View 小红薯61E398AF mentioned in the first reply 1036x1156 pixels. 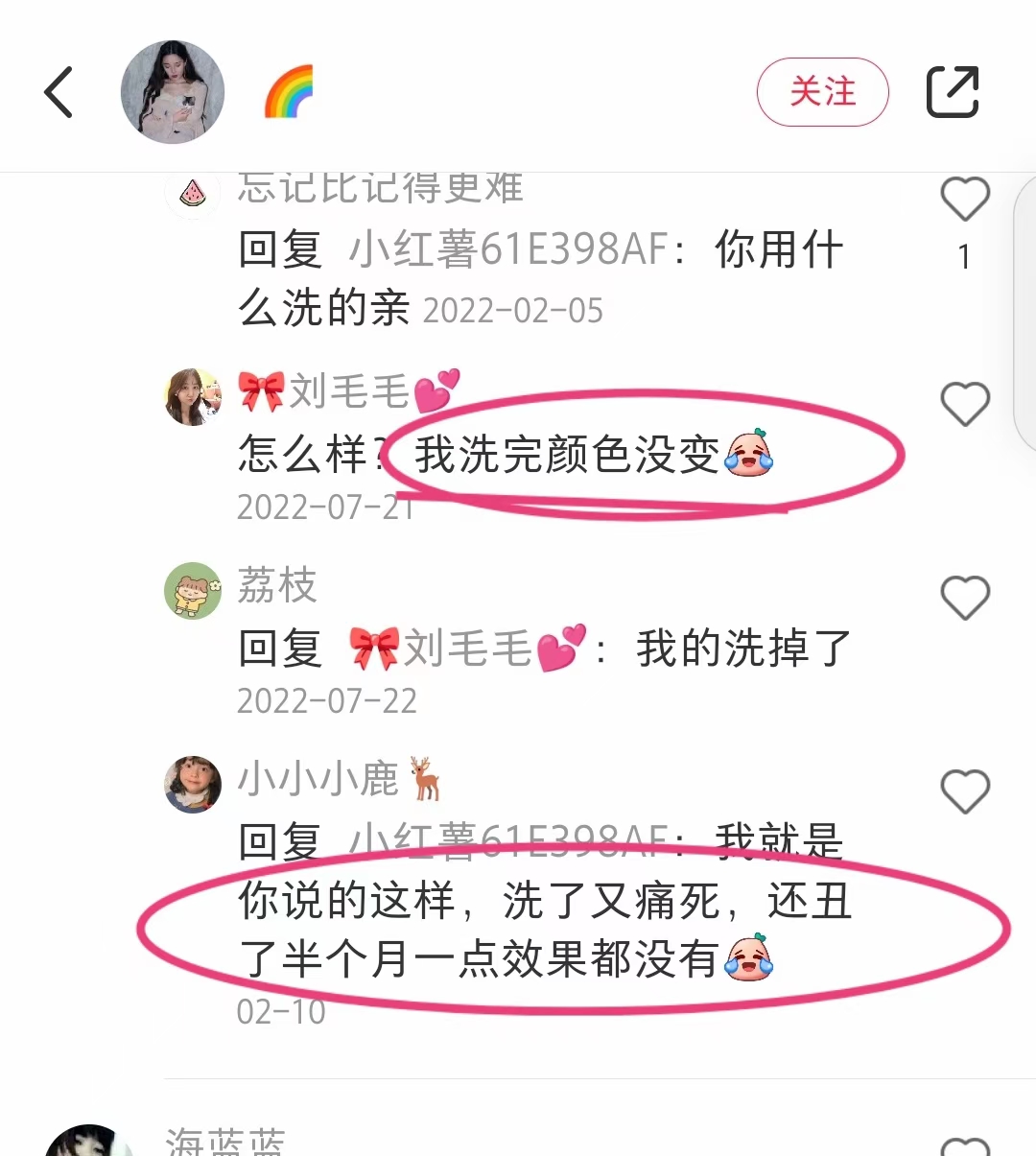coord(508,250)
